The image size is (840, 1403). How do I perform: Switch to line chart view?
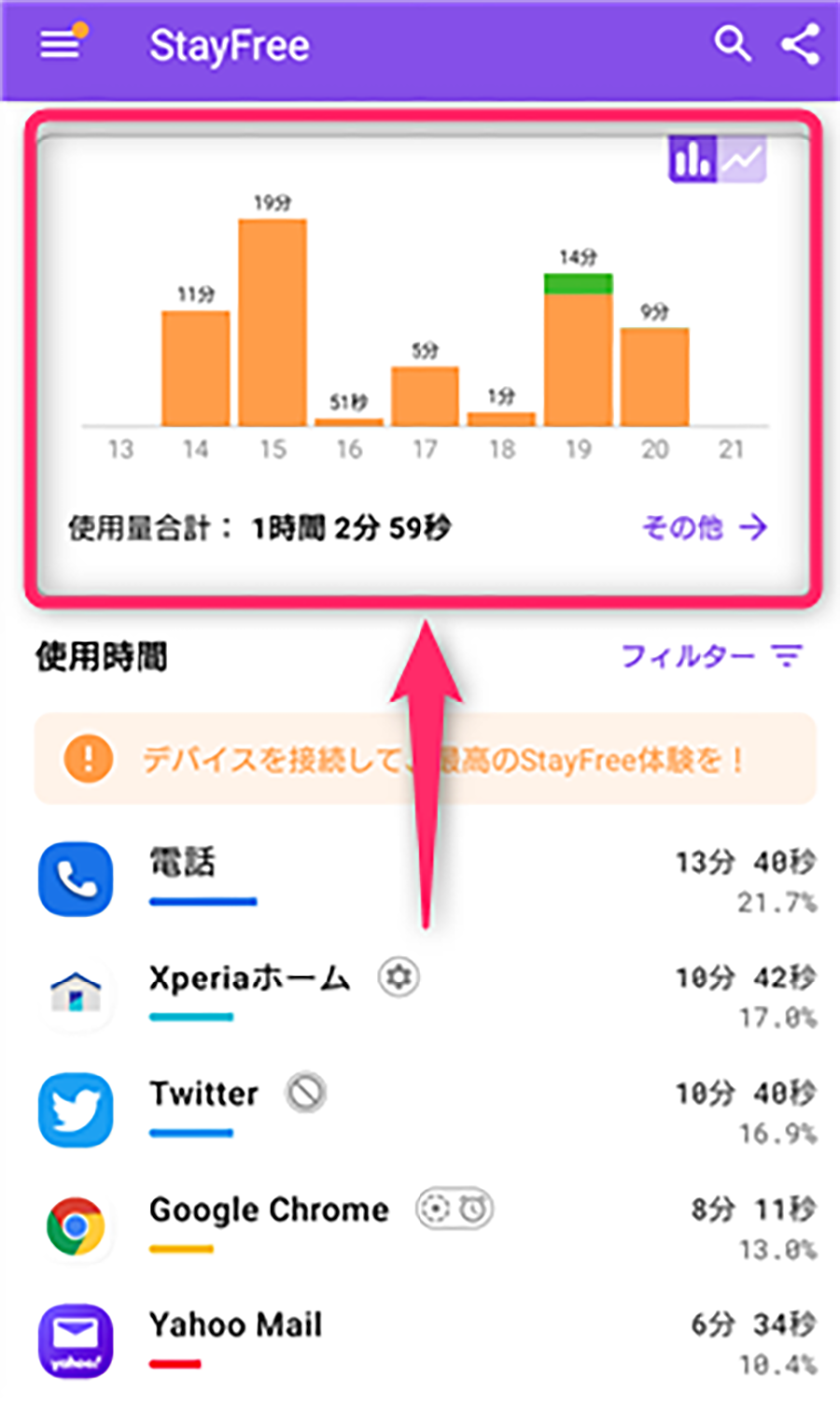pos(743,158)
